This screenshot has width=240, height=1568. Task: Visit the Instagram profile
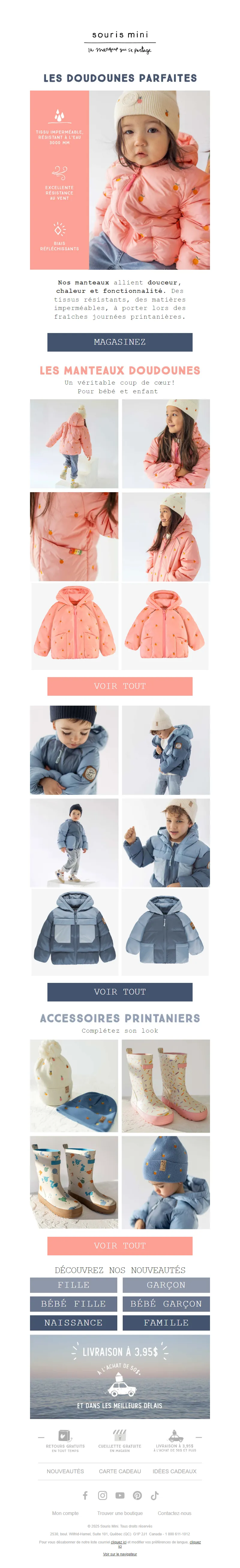pyautogui.click(x=102, y=1495)
